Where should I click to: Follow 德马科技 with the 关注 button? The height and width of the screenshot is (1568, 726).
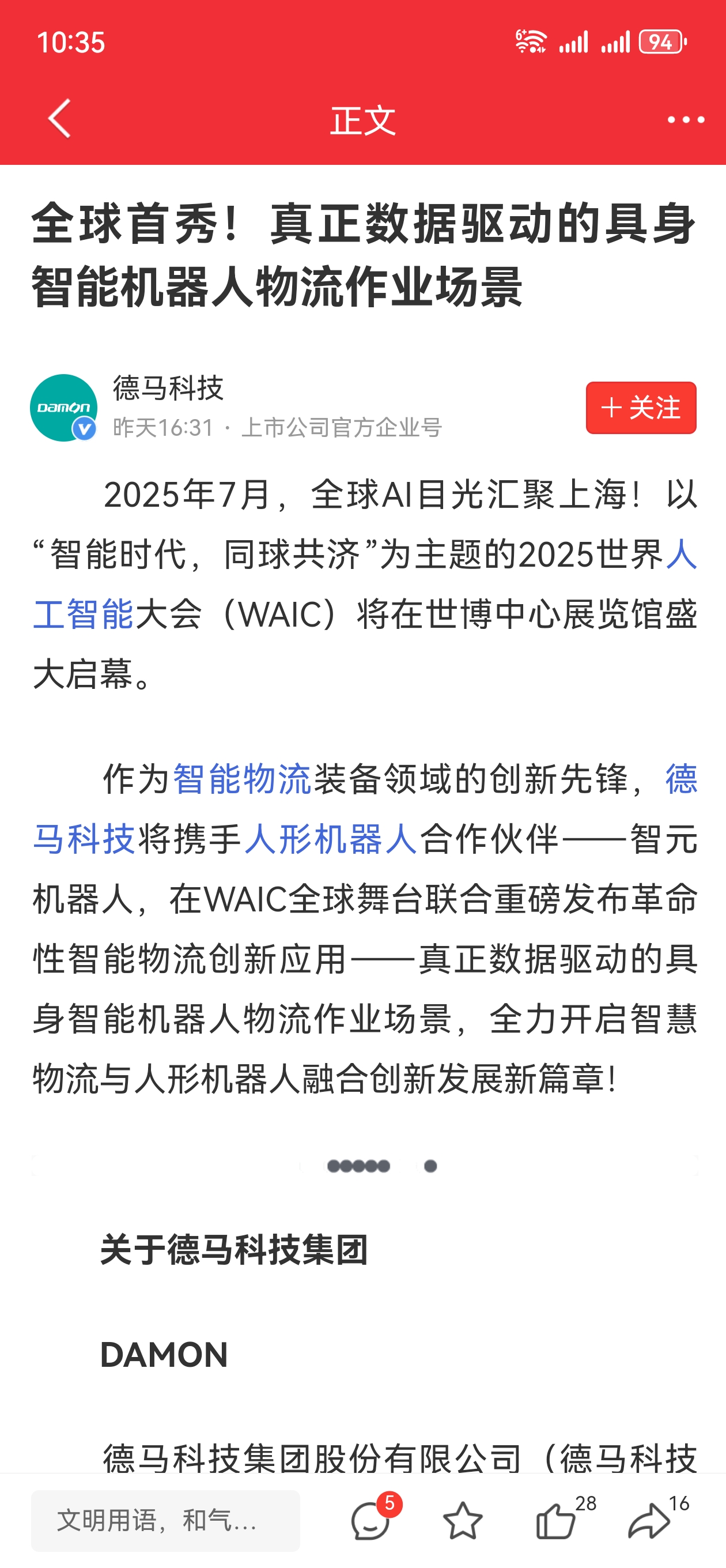(x=641, y=408)
